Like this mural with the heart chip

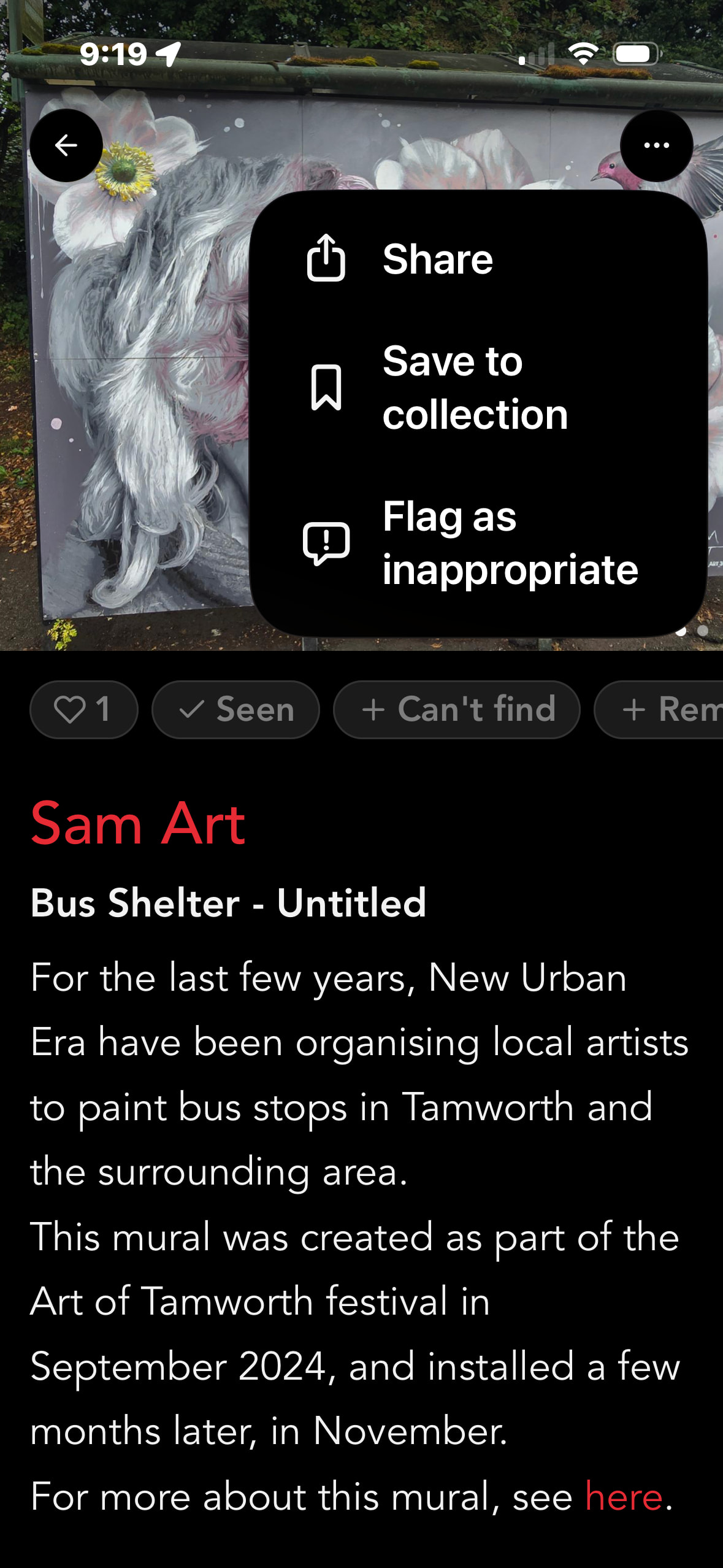(83, 710)
